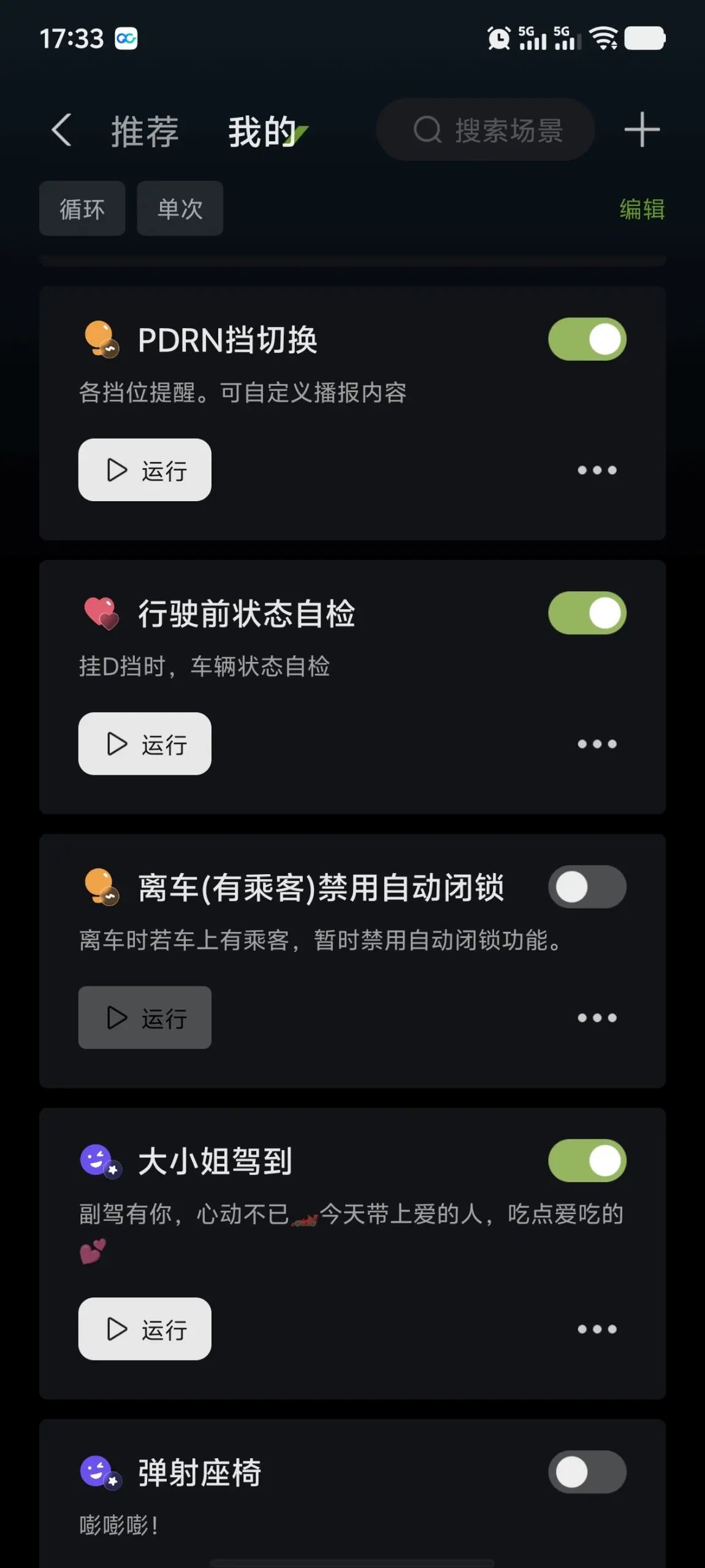
Task: Disable the PDRN挡切换 toggle
Action: point(587,339)
